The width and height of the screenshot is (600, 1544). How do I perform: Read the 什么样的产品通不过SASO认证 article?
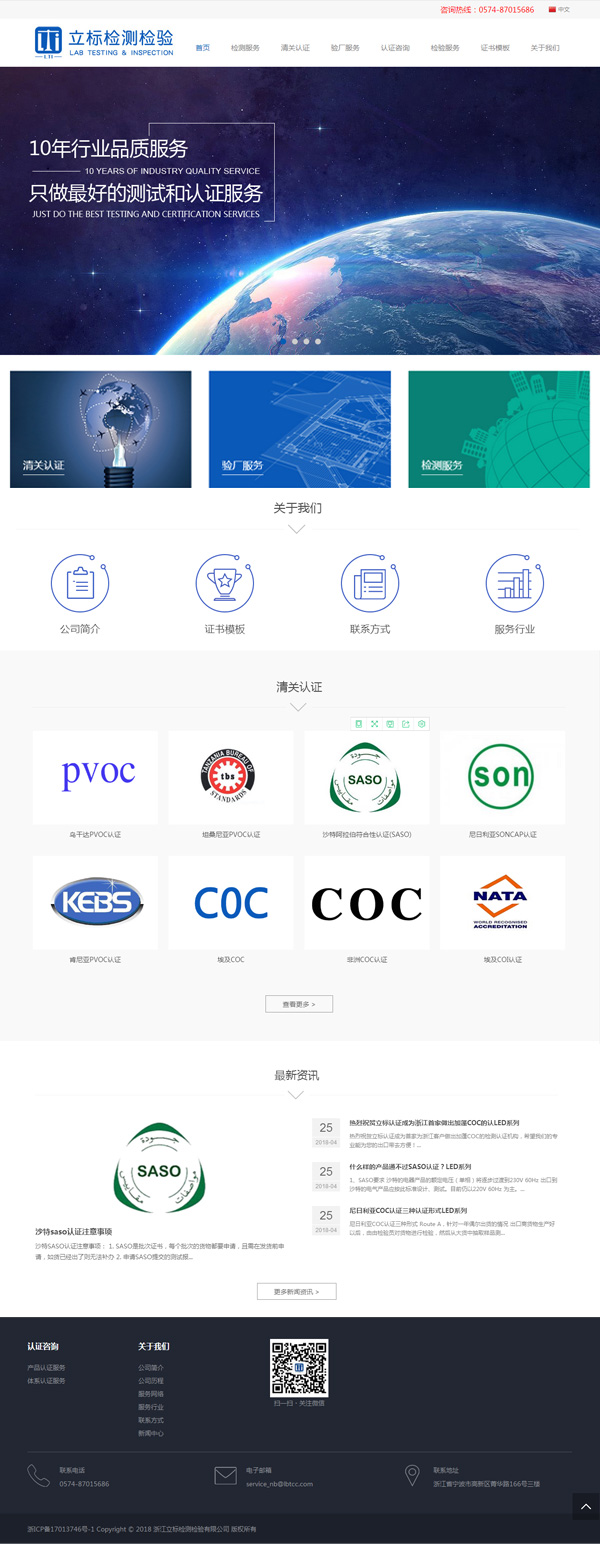pyautogui.click(x=410, y=1167)
